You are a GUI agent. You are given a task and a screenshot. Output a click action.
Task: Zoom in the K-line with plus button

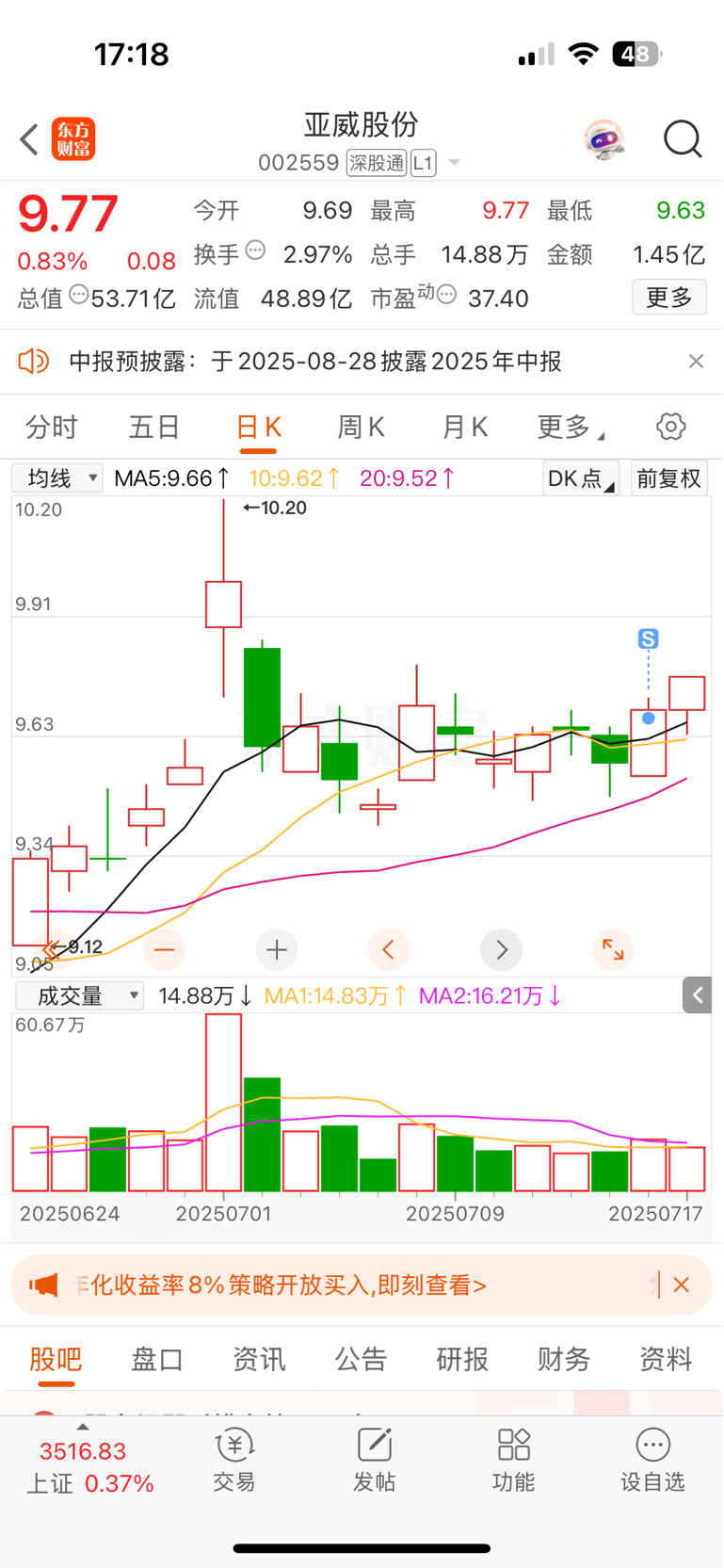277,950
